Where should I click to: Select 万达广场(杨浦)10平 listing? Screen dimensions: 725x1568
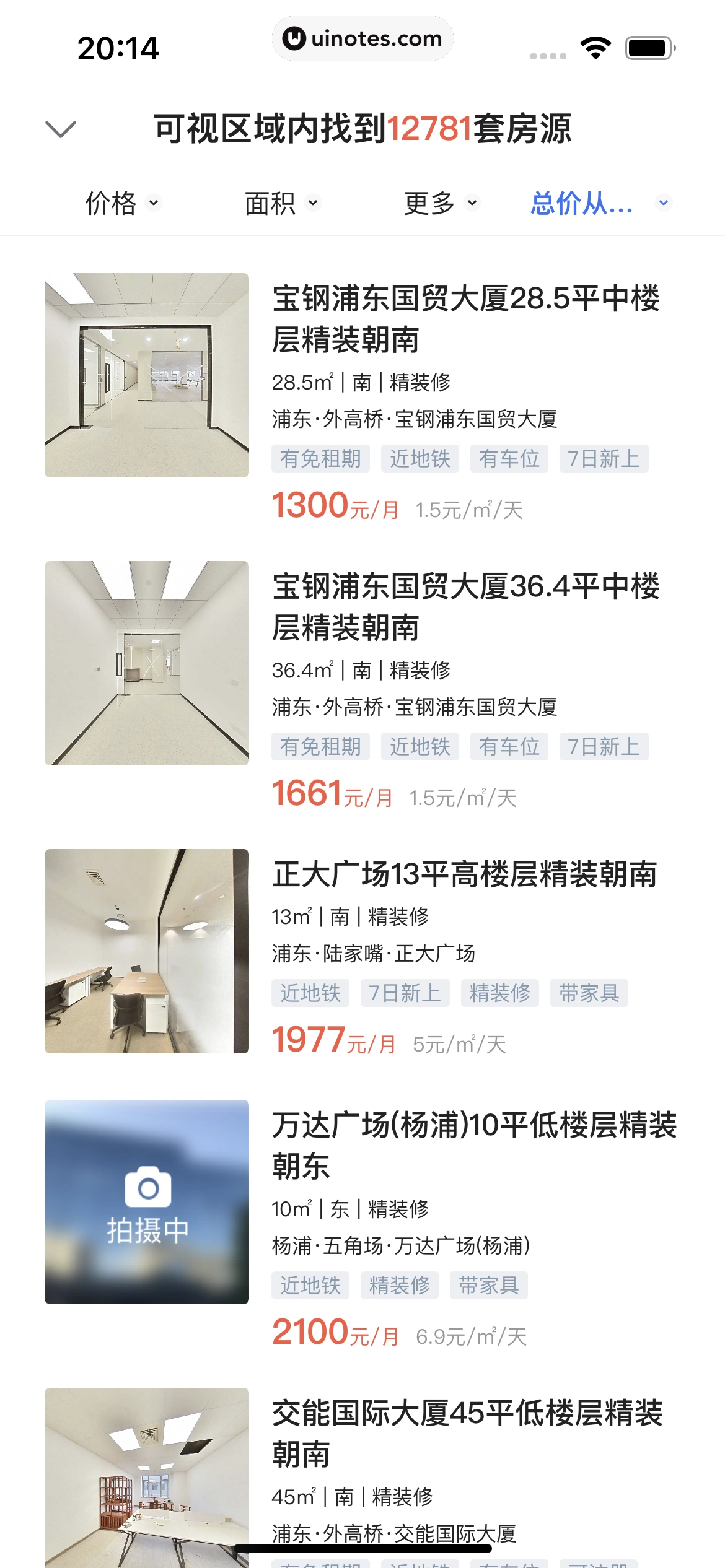pyautogui.click(x=474, y=1145)
